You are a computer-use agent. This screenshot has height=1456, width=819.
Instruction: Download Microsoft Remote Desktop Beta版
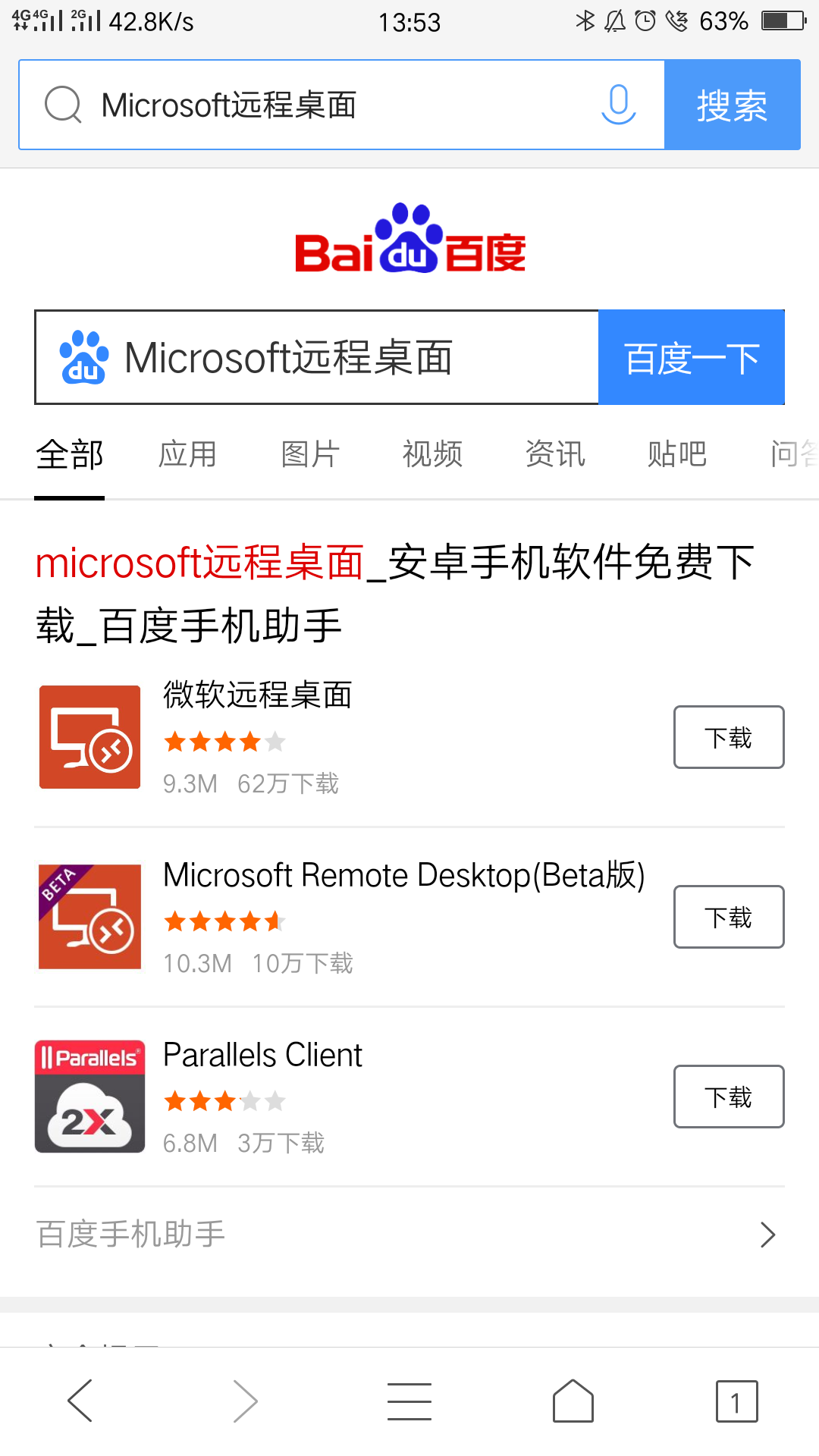[729, 917]
